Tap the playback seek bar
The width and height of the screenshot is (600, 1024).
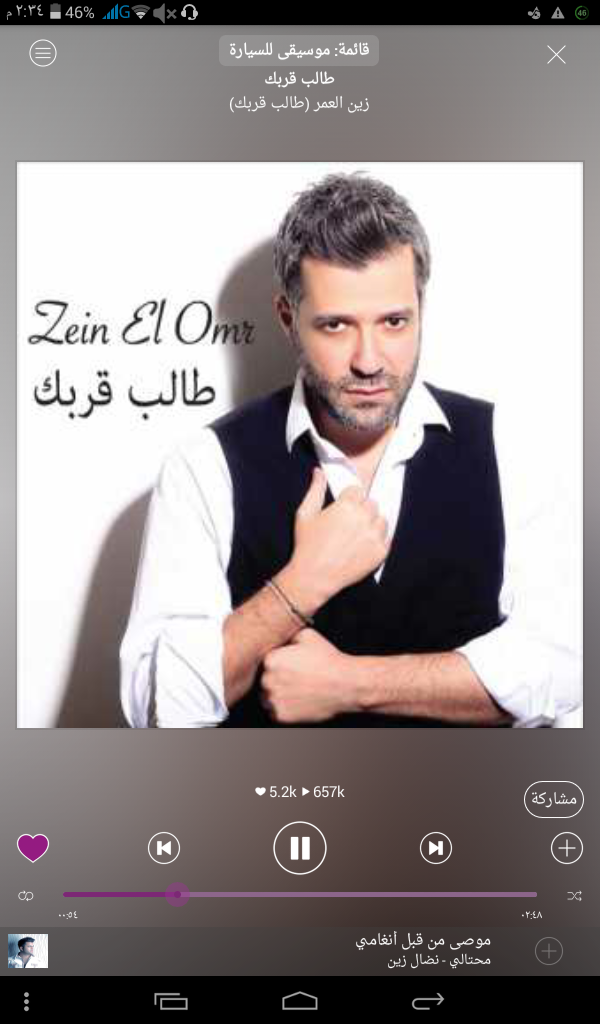coord(300,895)
